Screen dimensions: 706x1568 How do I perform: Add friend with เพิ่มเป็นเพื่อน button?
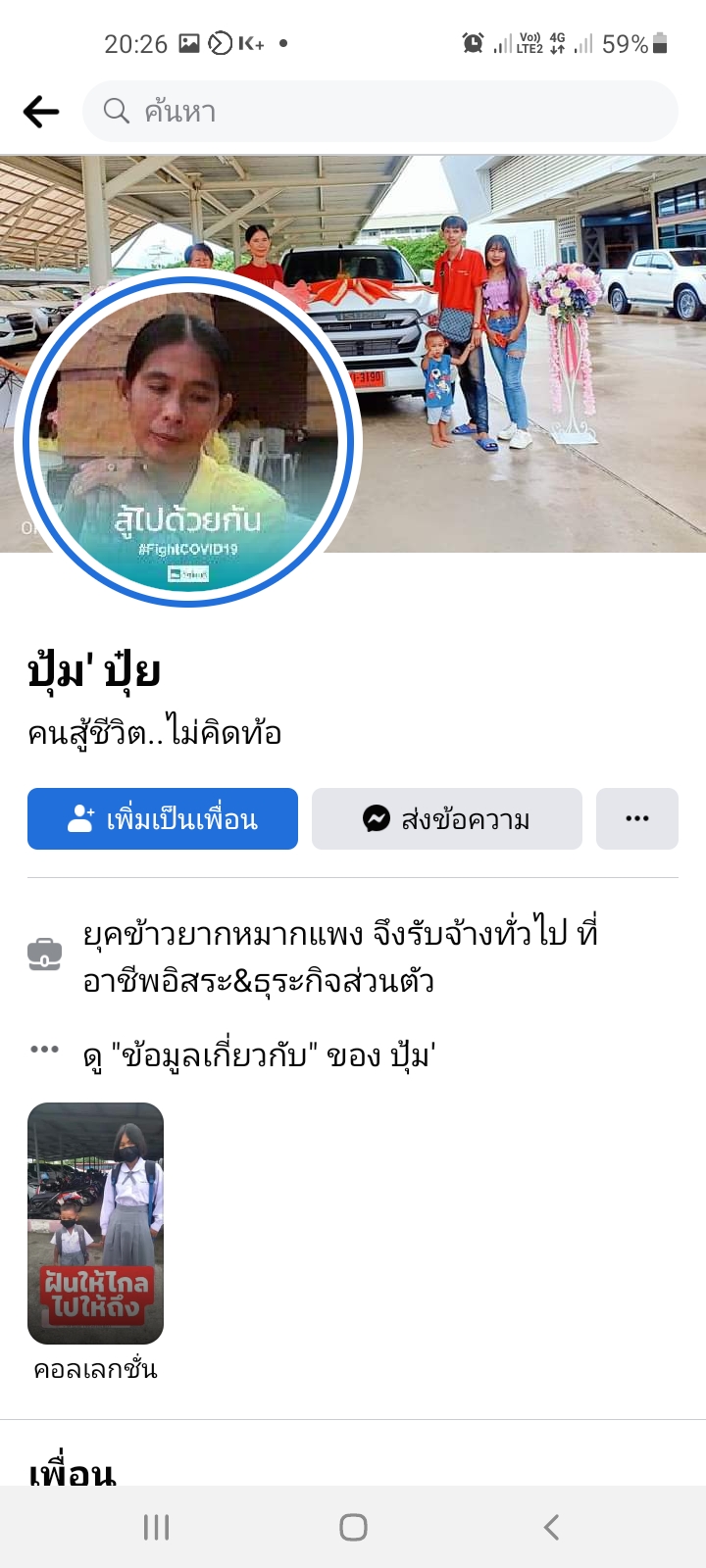(163, 818)
